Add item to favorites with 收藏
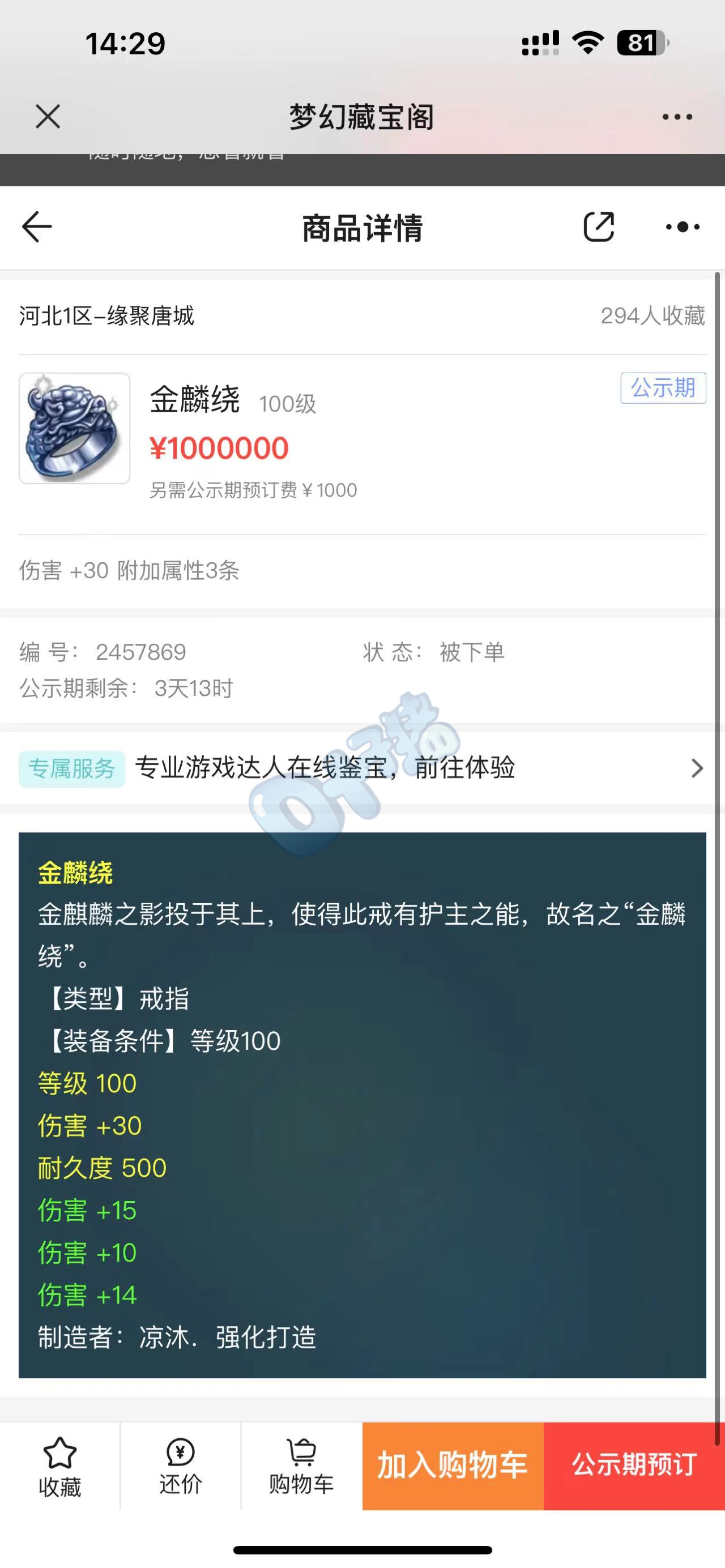The image size is (725, 1568). pos(59,1466)
